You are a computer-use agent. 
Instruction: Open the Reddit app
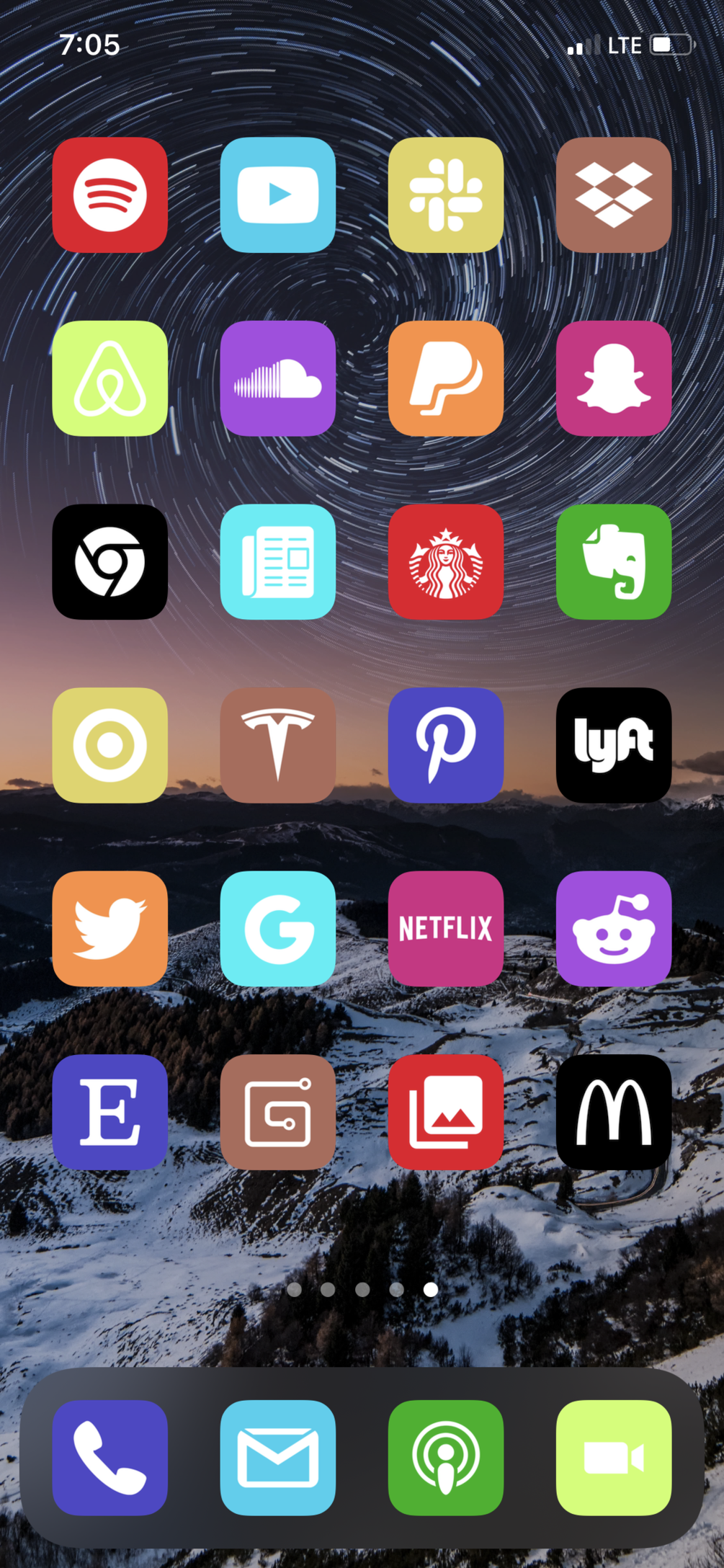point(614,929)
